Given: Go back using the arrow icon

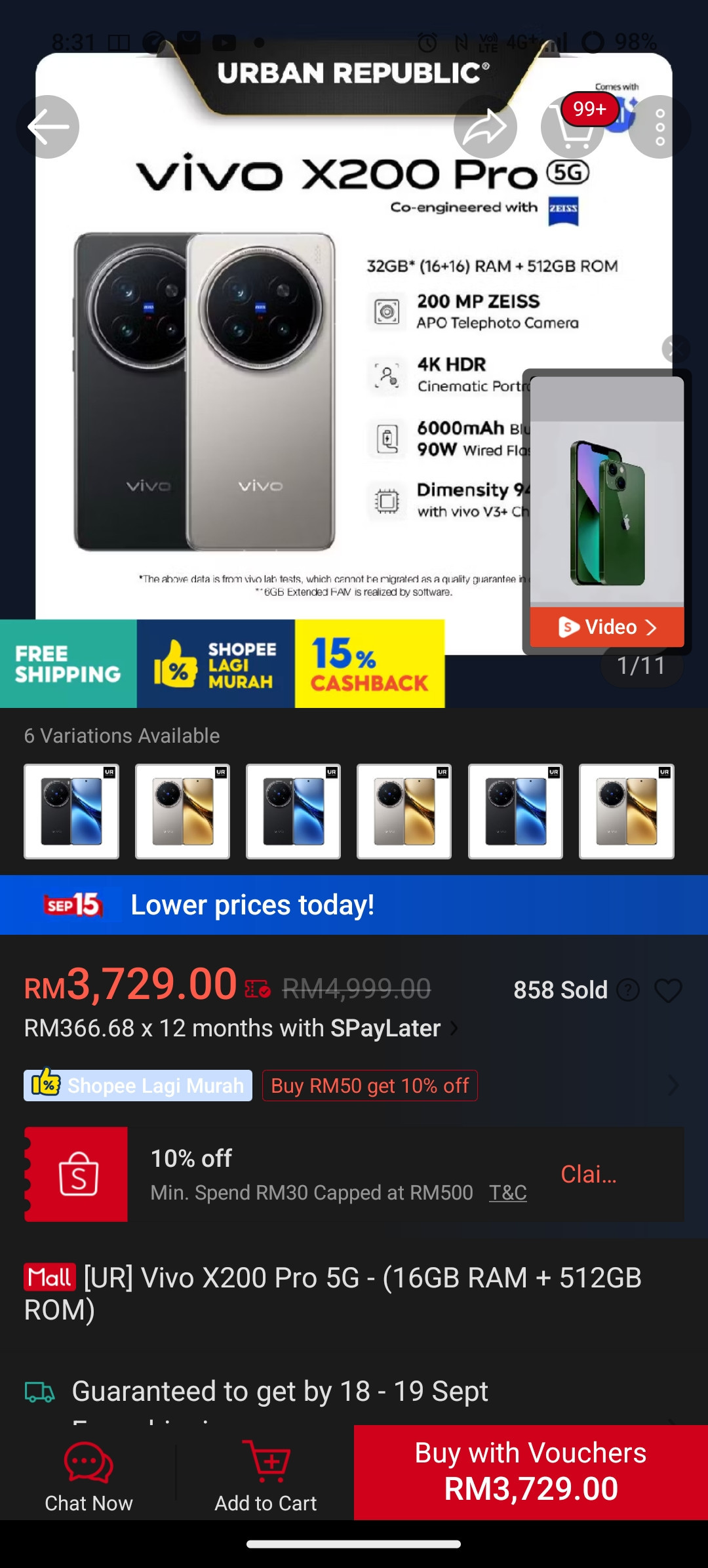Looking at the screenshot, I should coord(48,127).
